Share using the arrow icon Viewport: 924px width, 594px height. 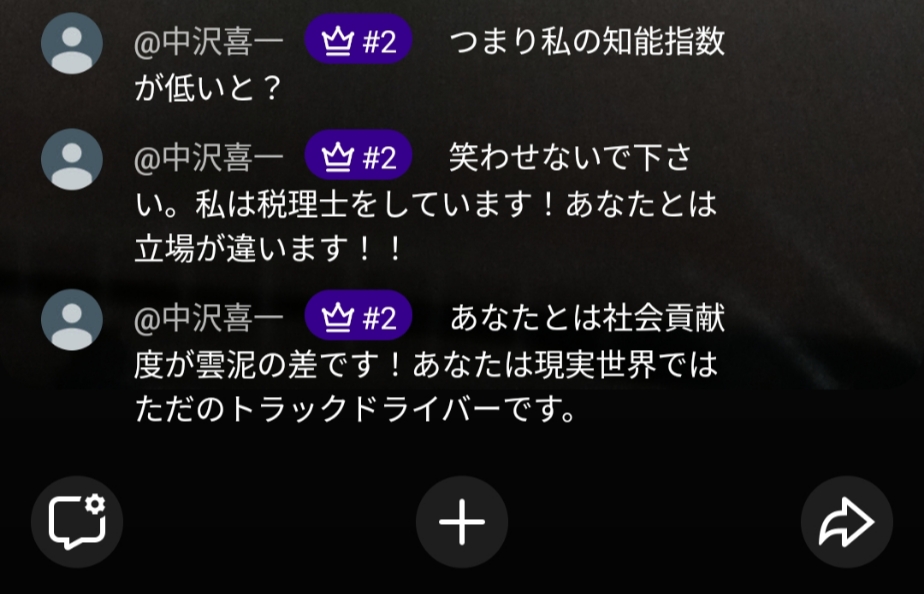pyautogui.click(x=846, y=522)
